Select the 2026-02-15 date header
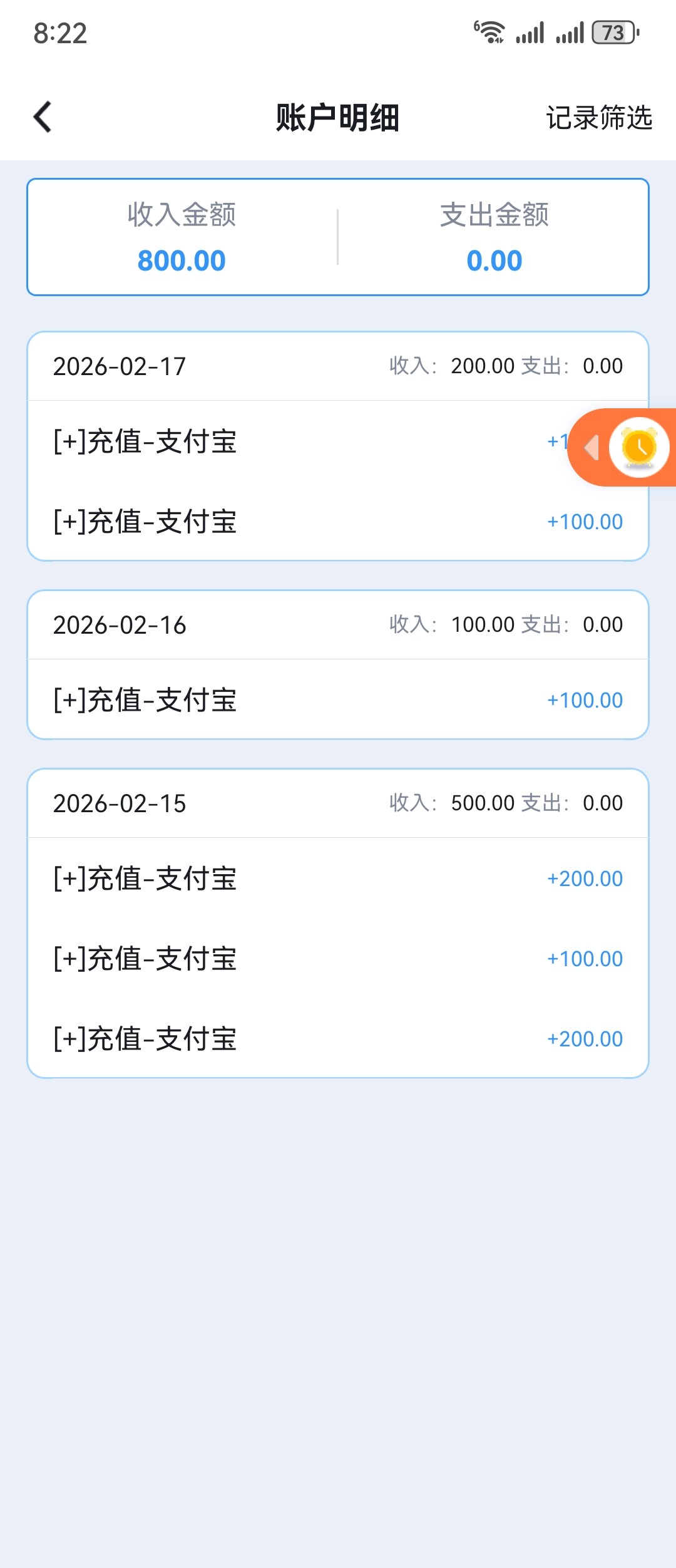 [120, 803]
